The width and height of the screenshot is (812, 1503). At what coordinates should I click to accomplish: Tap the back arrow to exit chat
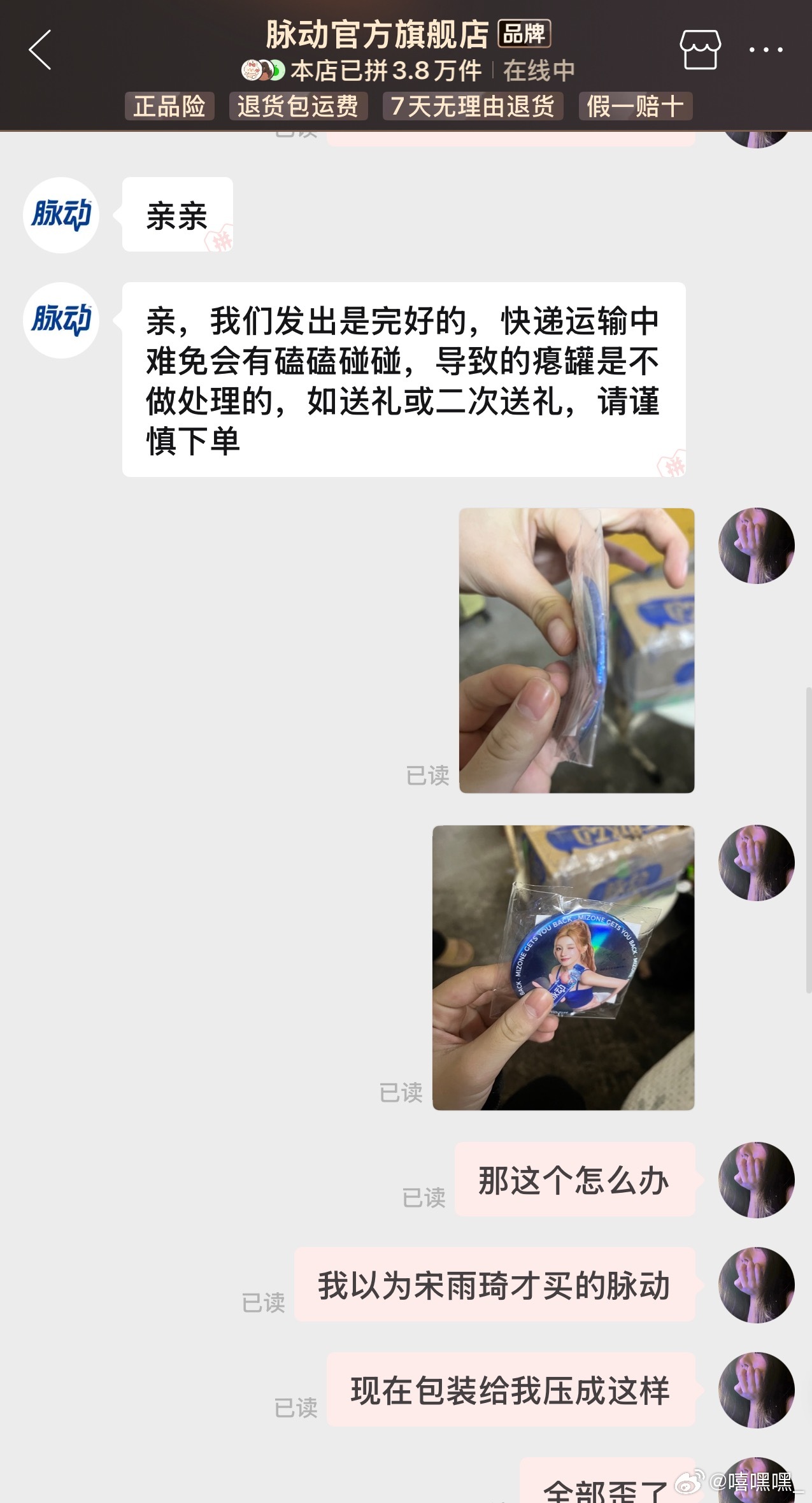[x=40, y=51]
